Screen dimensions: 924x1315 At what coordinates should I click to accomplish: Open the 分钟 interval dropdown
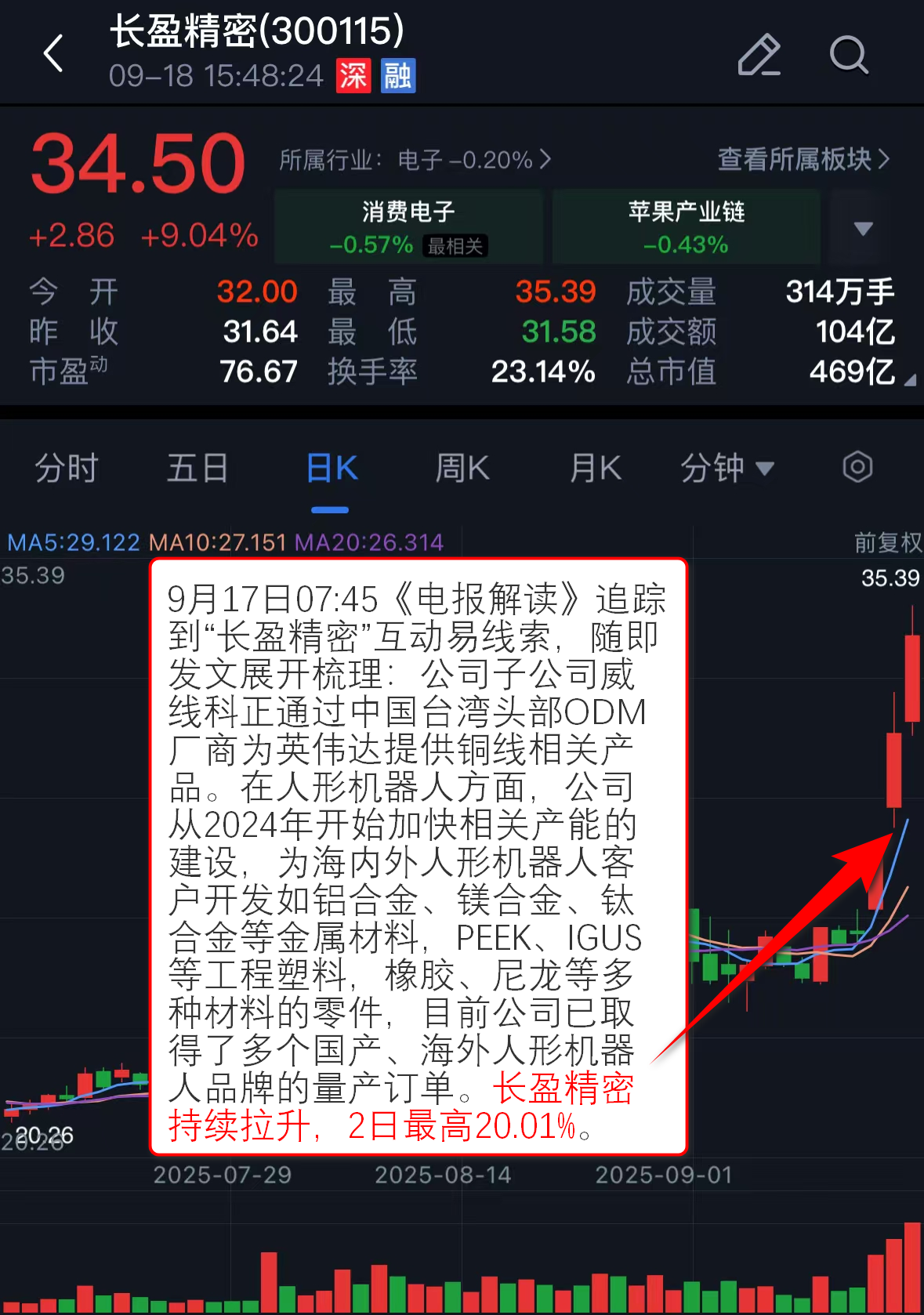coord(727,468)
